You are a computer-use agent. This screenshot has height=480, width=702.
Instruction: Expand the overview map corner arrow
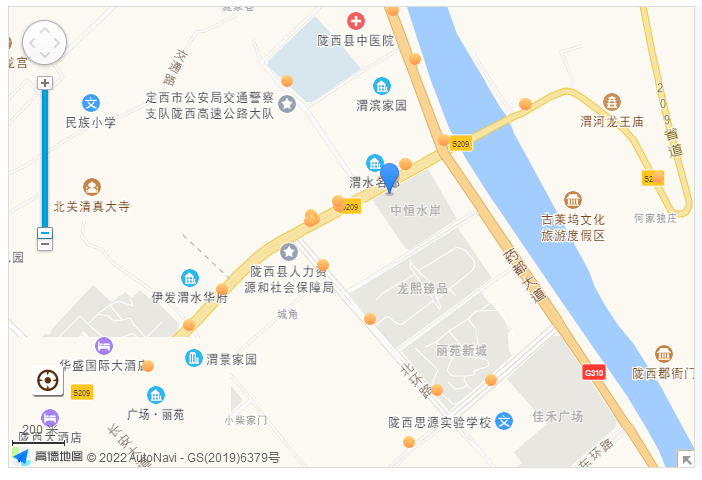(686, 459)
